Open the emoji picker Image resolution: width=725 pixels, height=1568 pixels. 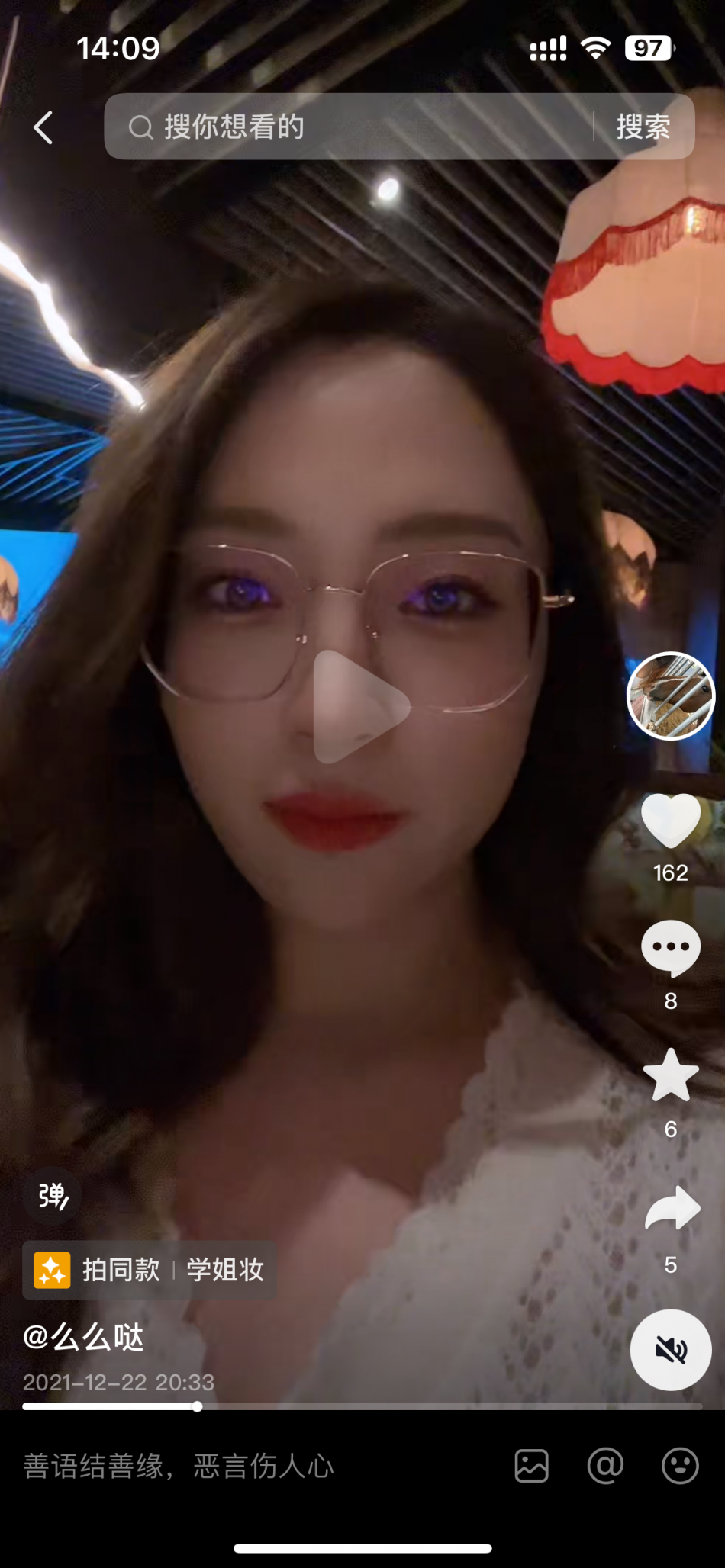tap(679, 1466)
